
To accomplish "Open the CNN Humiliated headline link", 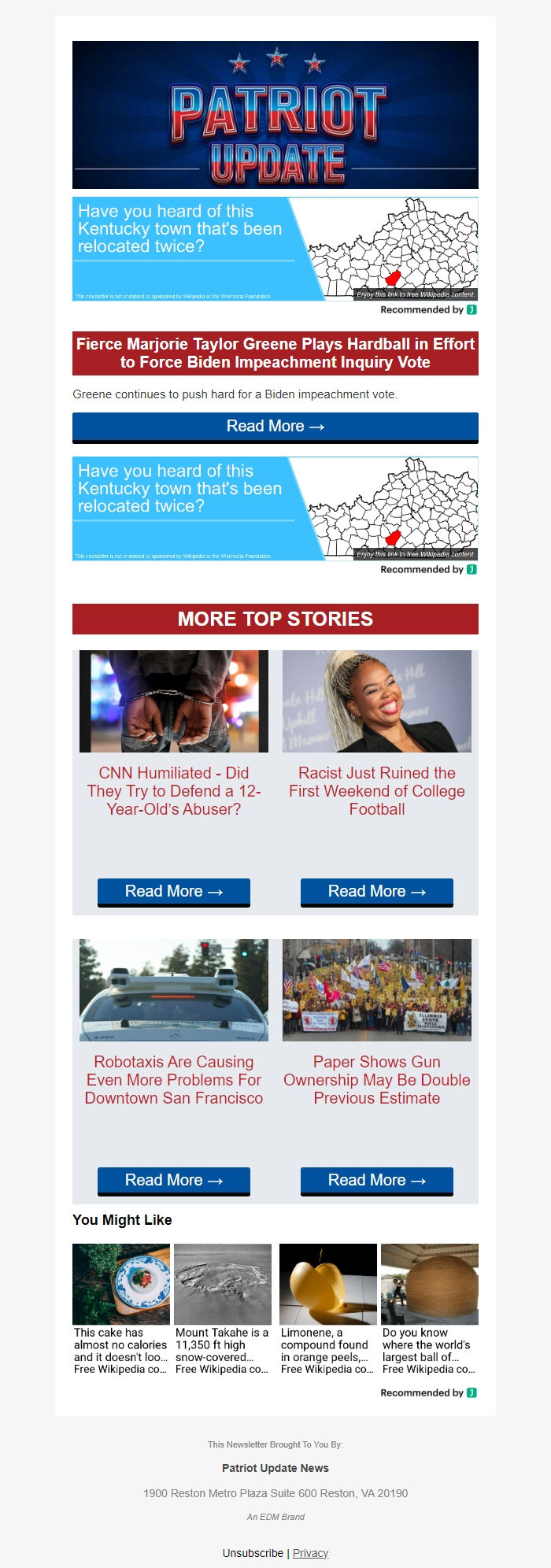I will 173,791.
